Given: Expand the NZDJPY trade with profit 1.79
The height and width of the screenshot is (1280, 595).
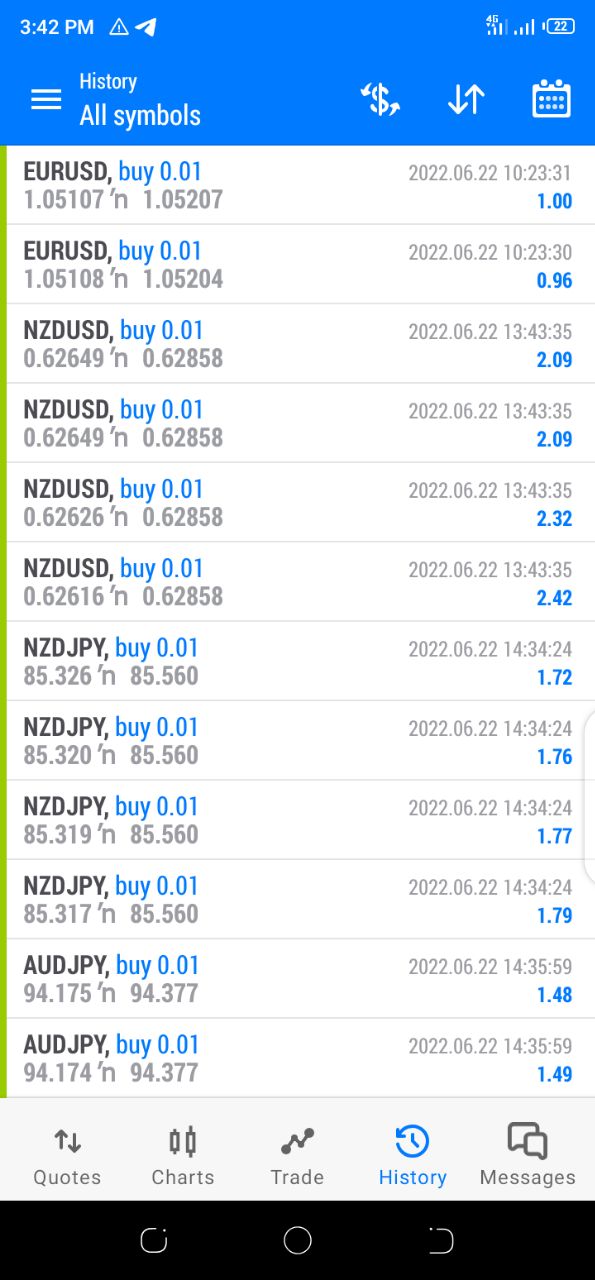Looking at the screenshot, I should pos(298,899).
